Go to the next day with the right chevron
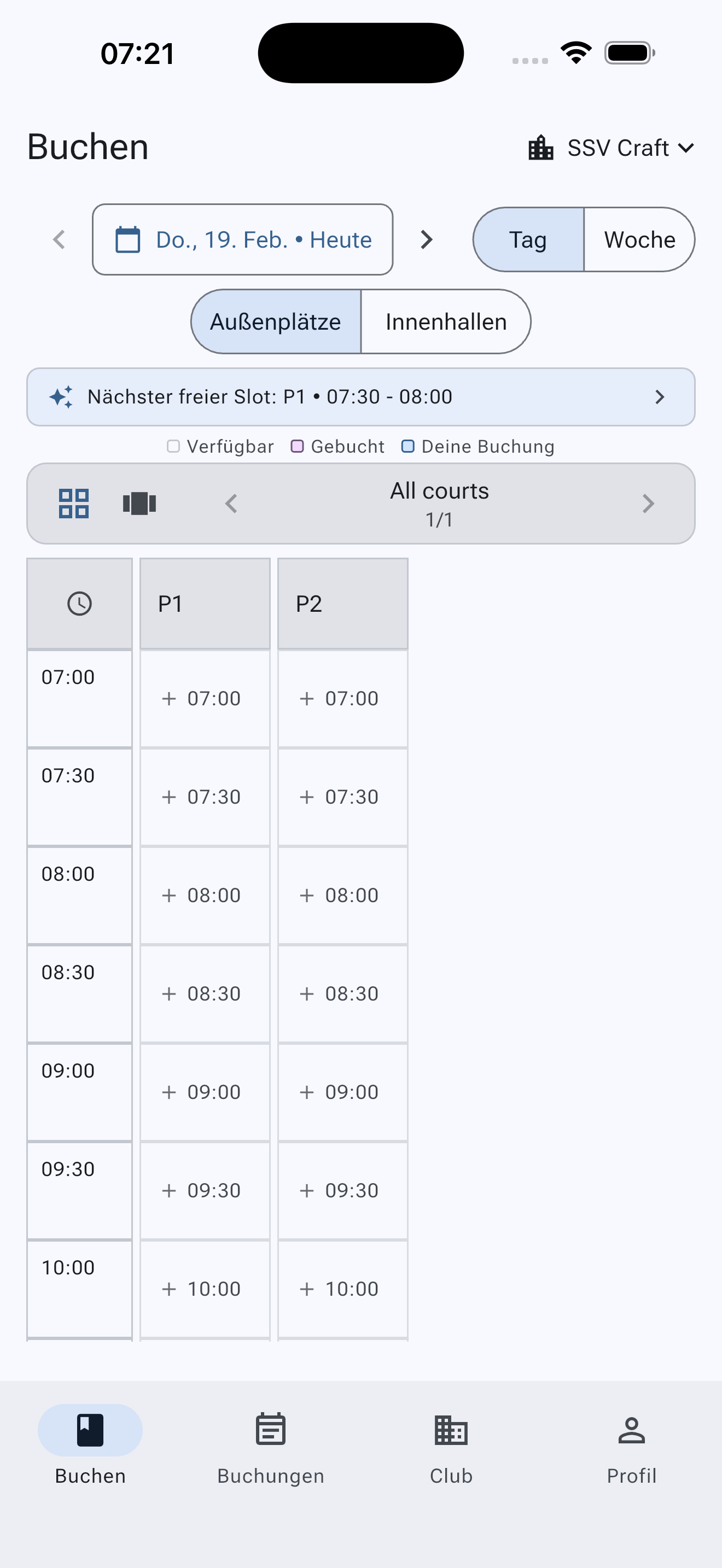 click(426, 239)
